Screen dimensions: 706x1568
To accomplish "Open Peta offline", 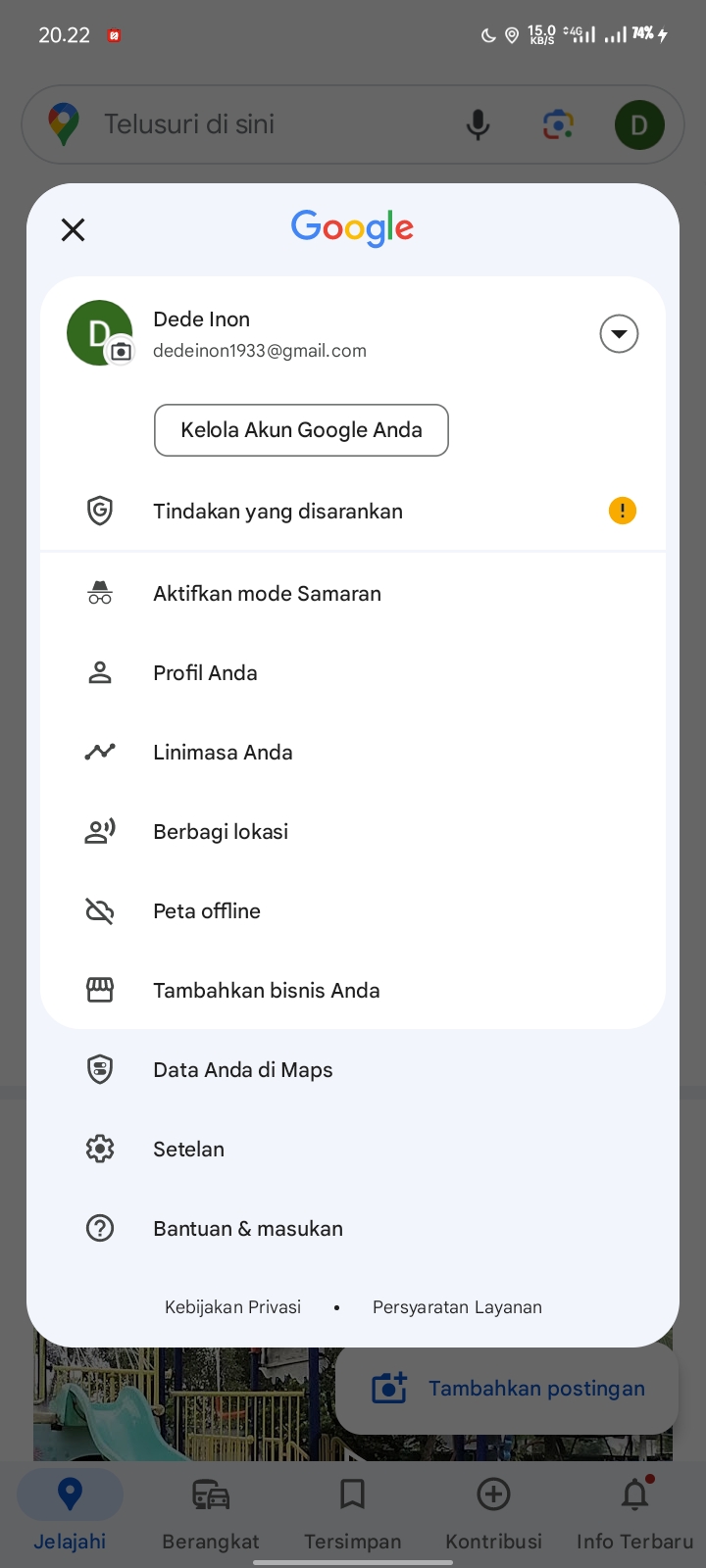I will (353, 910).
